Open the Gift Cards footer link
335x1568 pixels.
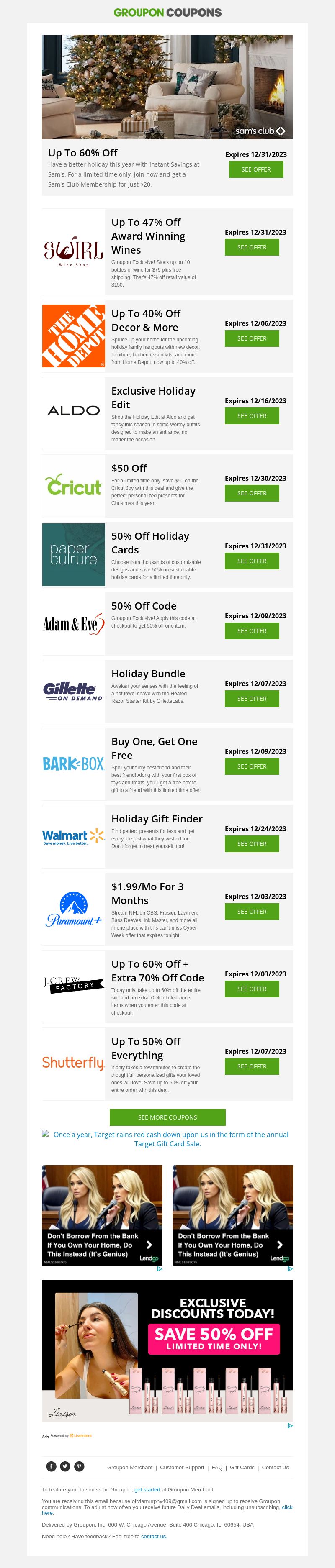(x=242, y=1468)
